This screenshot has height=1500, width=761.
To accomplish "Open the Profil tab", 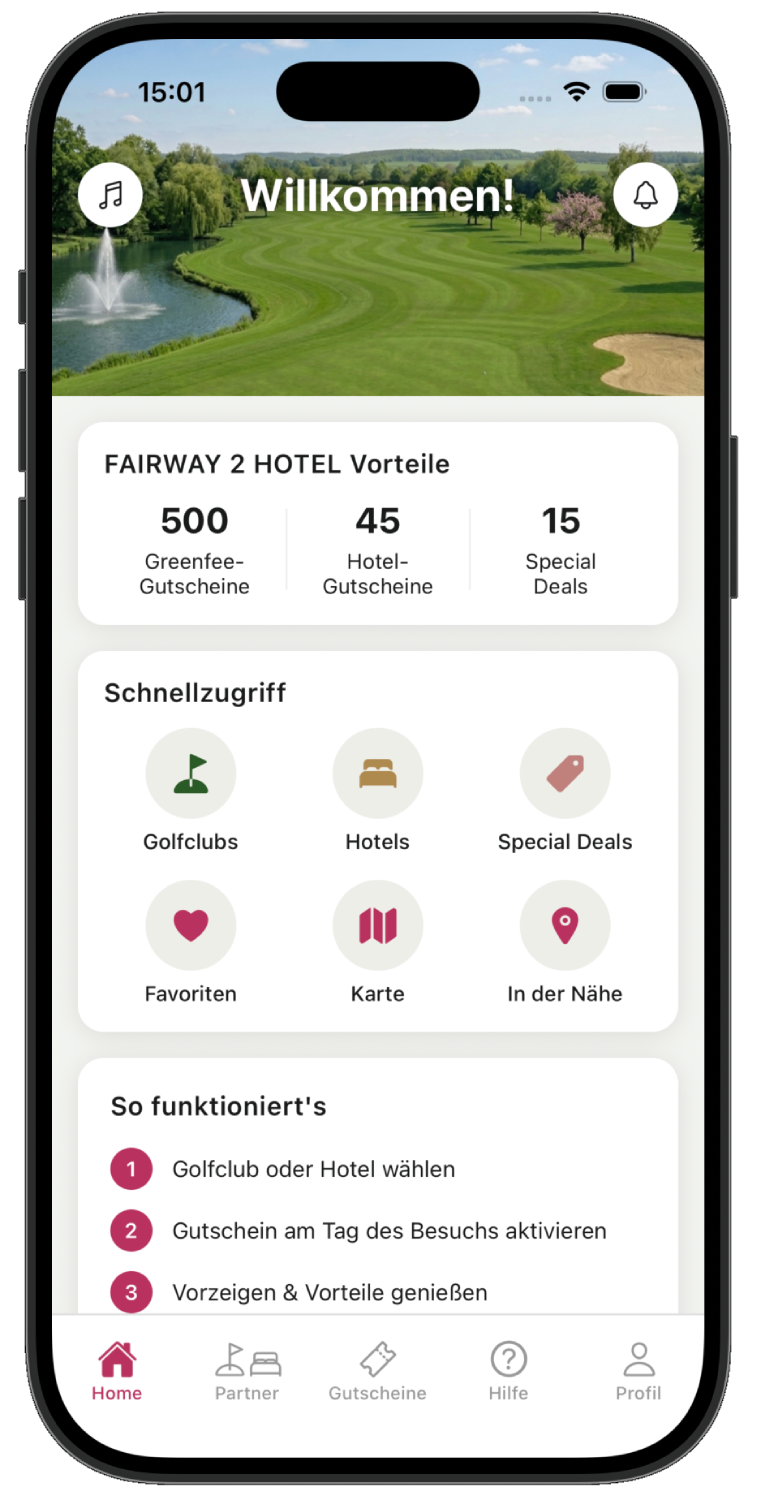I will [638, 1372].
